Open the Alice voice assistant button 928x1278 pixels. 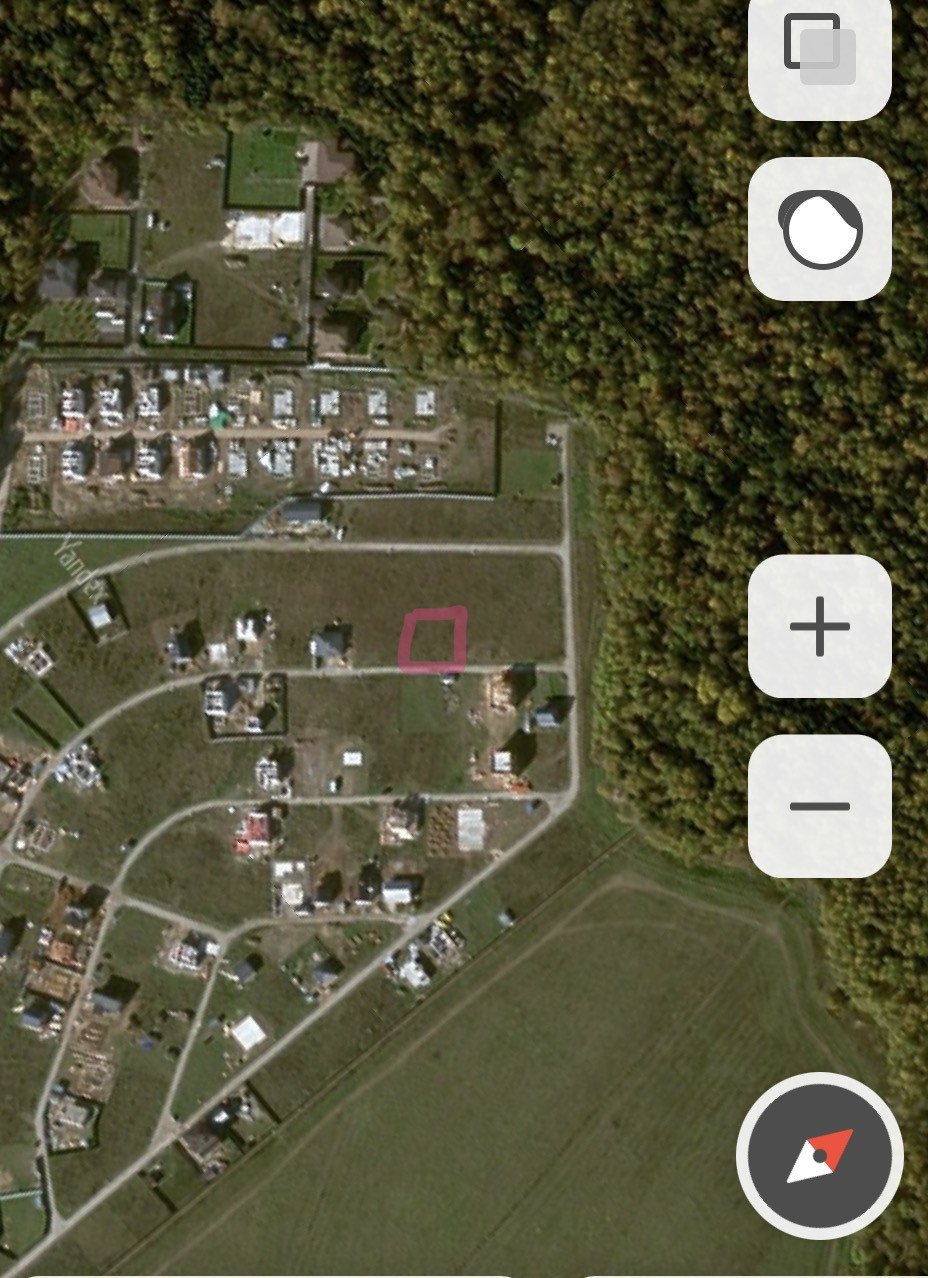click(819, 229)
